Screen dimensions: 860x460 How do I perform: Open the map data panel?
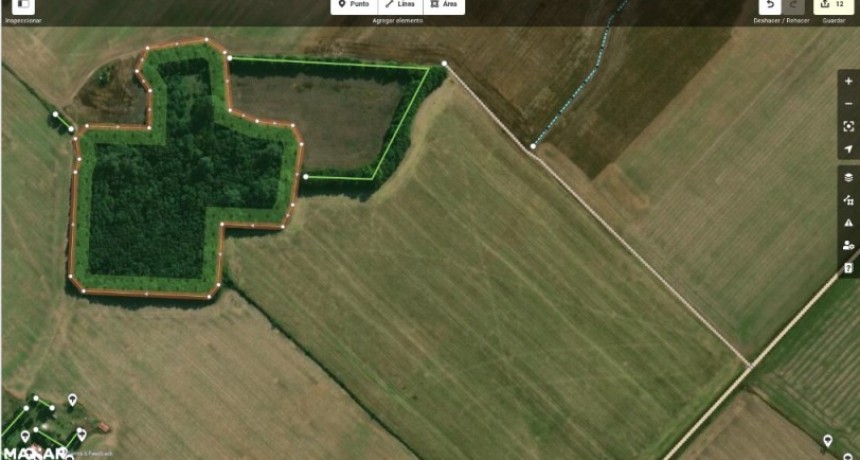click(848, 200)
